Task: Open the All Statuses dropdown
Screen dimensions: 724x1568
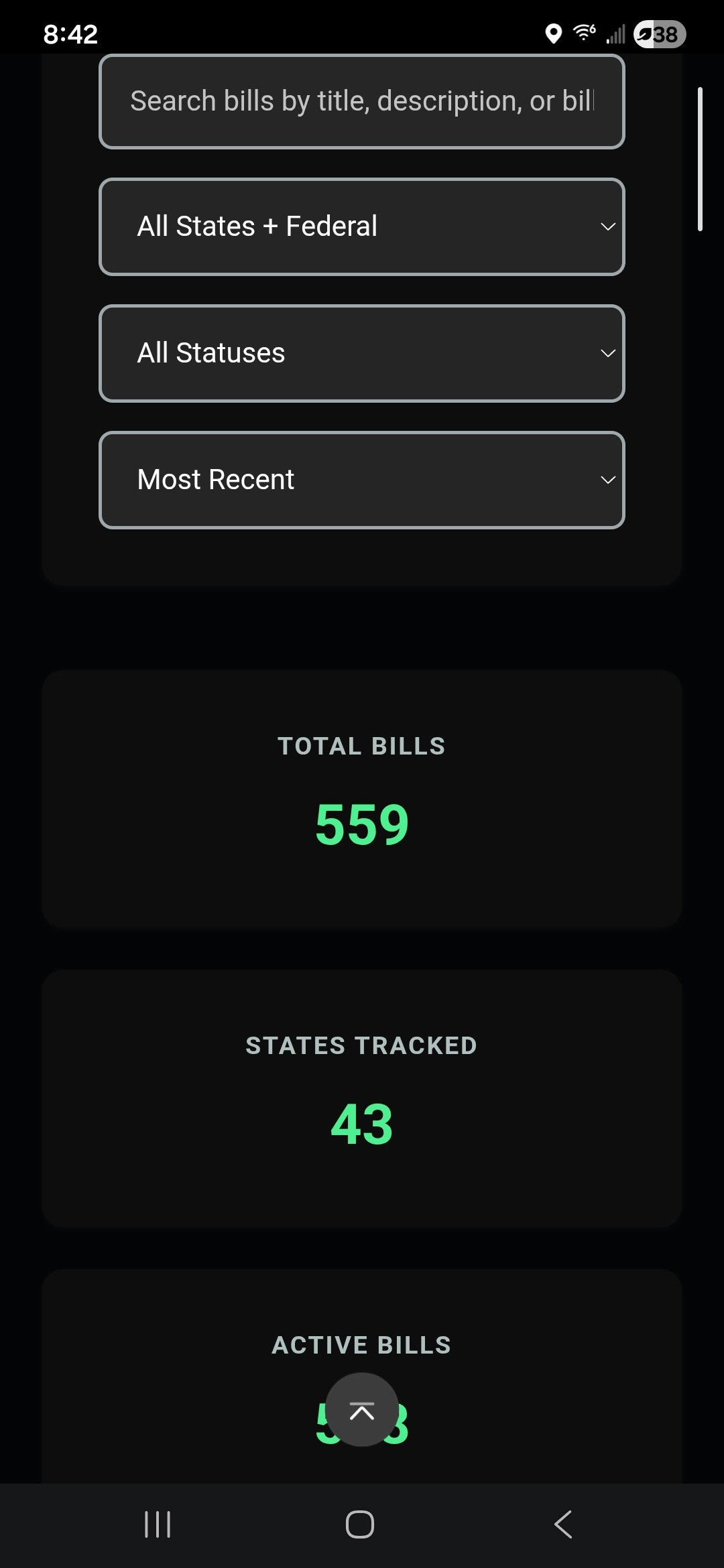Action: [x=362, y=353]
